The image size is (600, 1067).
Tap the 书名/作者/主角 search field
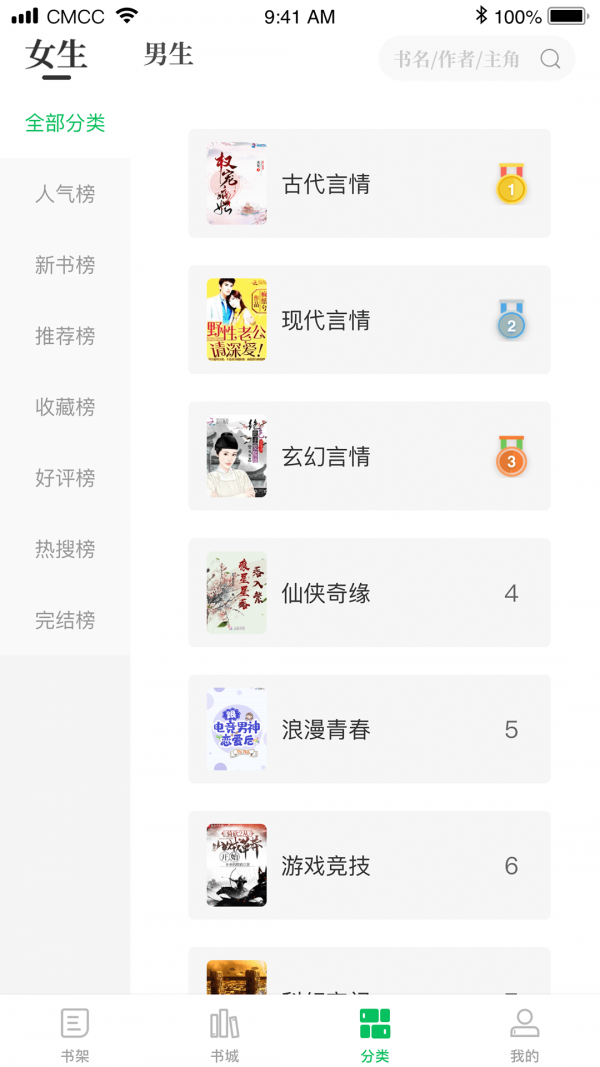click(460, 59)
